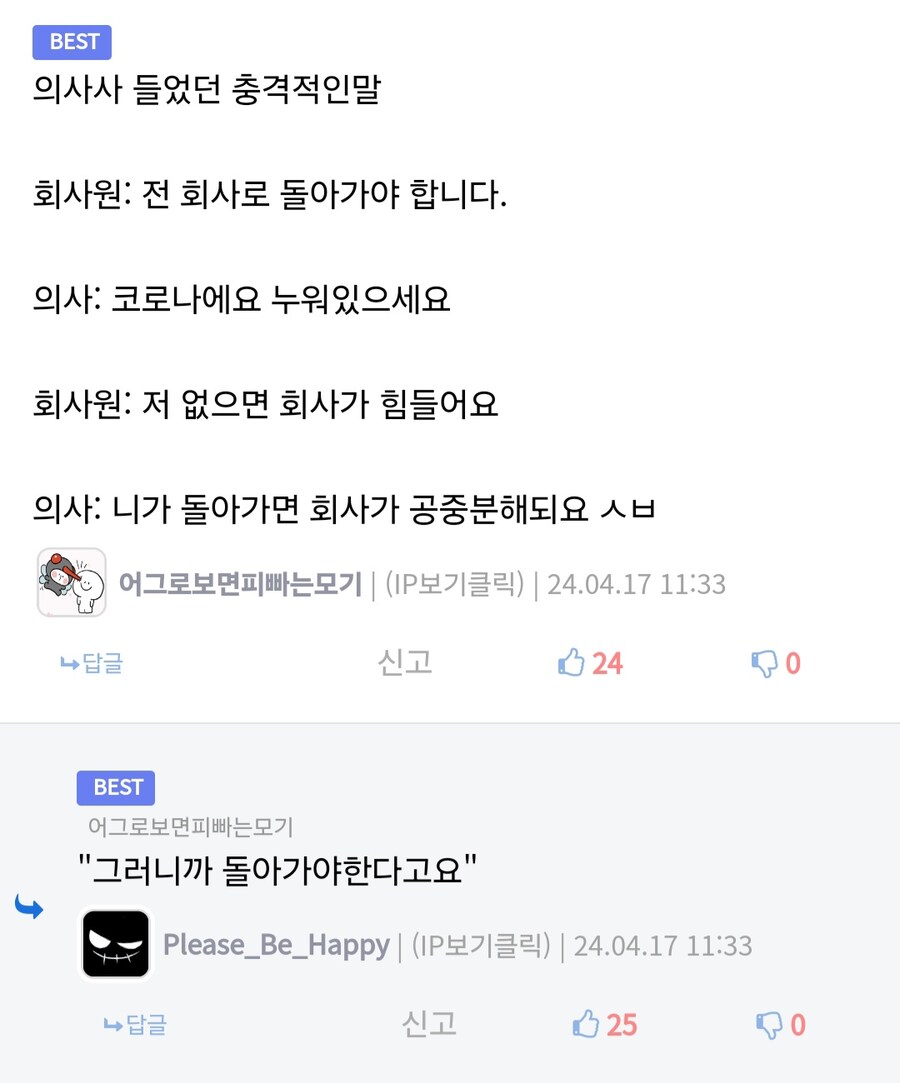Reply to Please_Be_Happy's comment
This screenshot has height=1083, width=900.
tap(136, 1025)
